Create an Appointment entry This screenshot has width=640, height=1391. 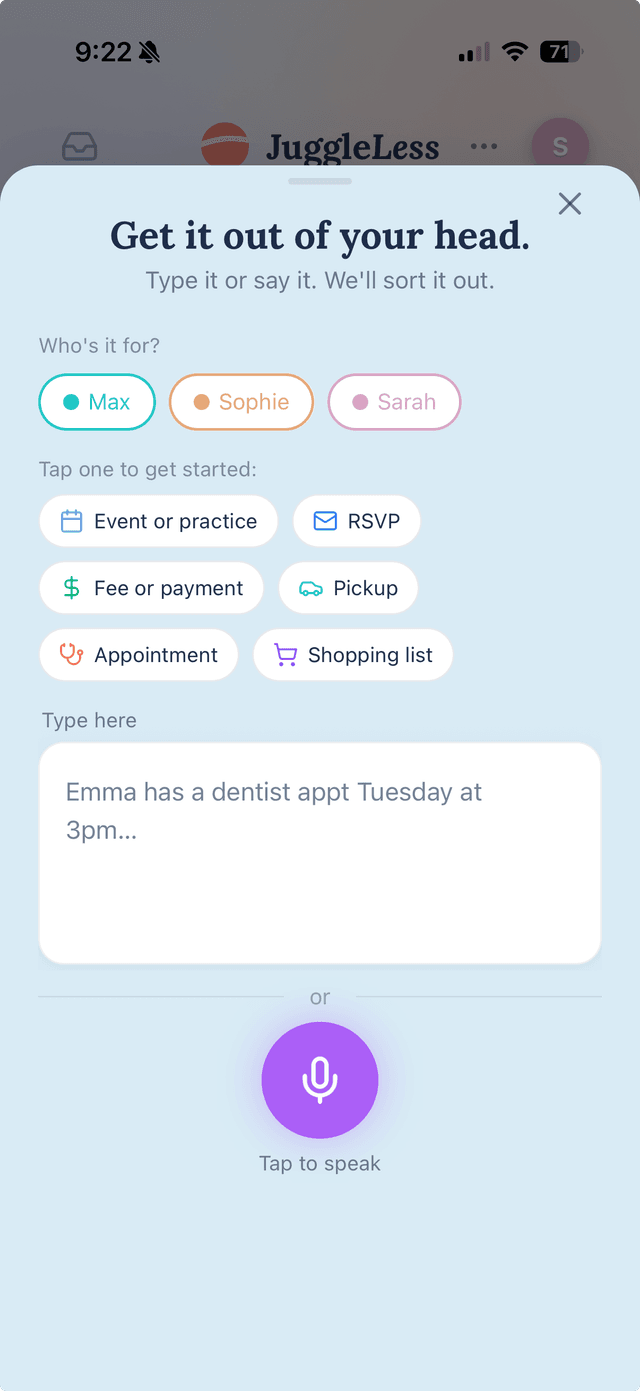(x=139, y=655)
